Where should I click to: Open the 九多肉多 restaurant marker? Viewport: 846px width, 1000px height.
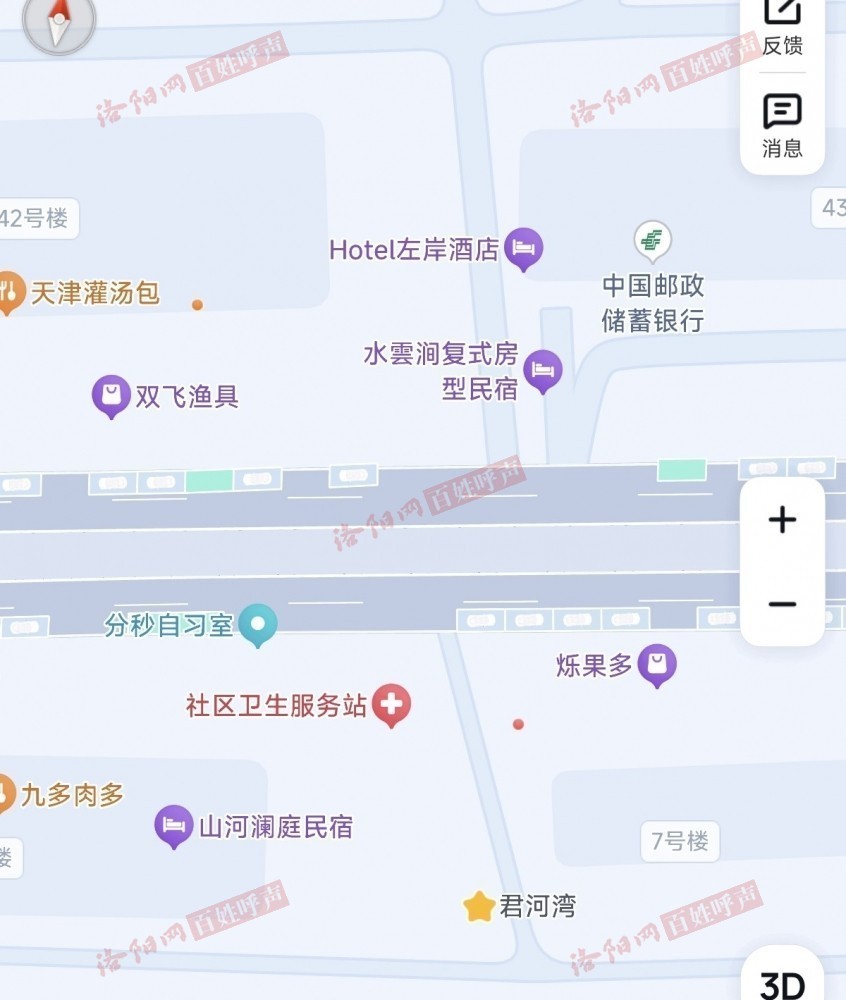(x=5, y=794)
